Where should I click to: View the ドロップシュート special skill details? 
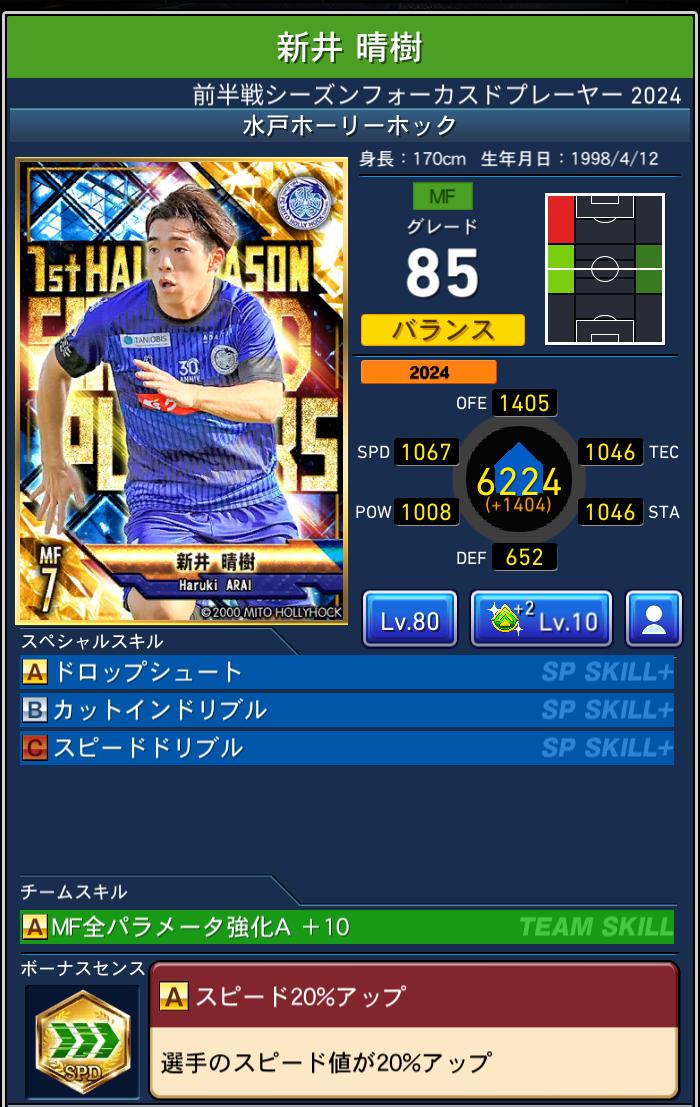[x=346, y=672]
